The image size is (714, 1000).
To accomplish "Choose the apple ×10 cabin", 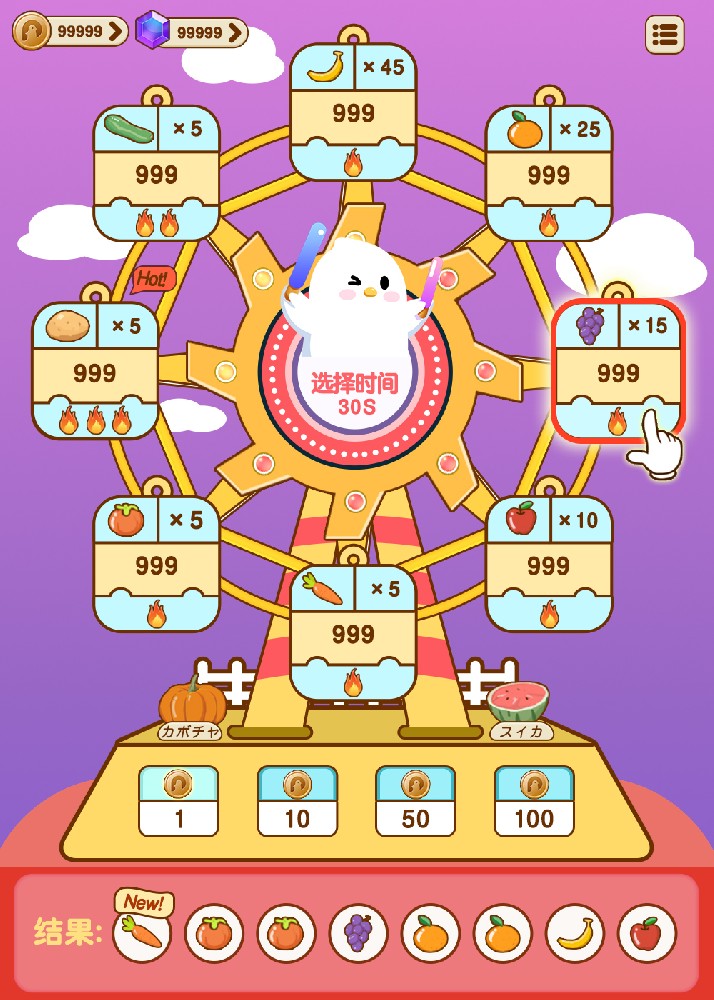I will click(x=548, y=564).
